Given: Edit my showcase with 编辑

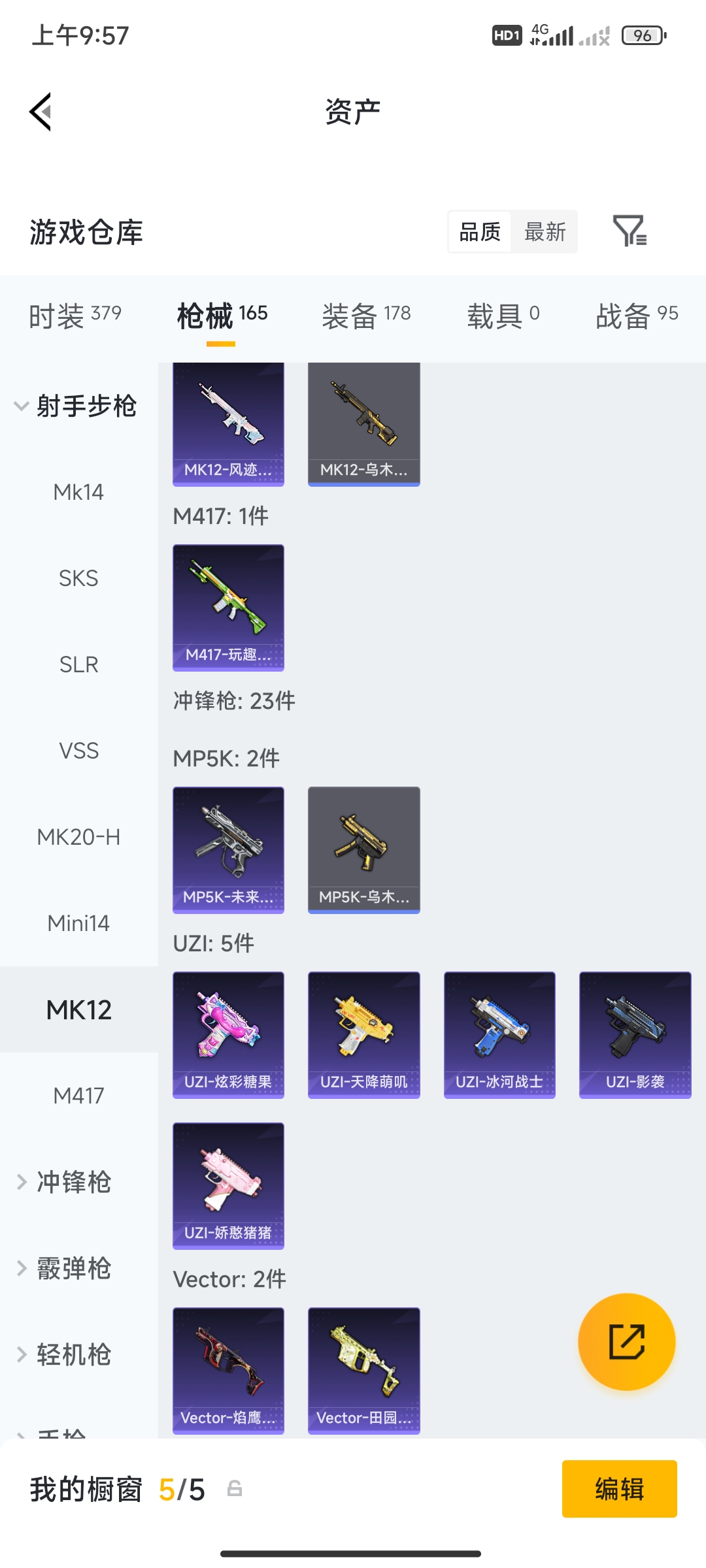Looking at the screenshot, I should (619, 1489).
